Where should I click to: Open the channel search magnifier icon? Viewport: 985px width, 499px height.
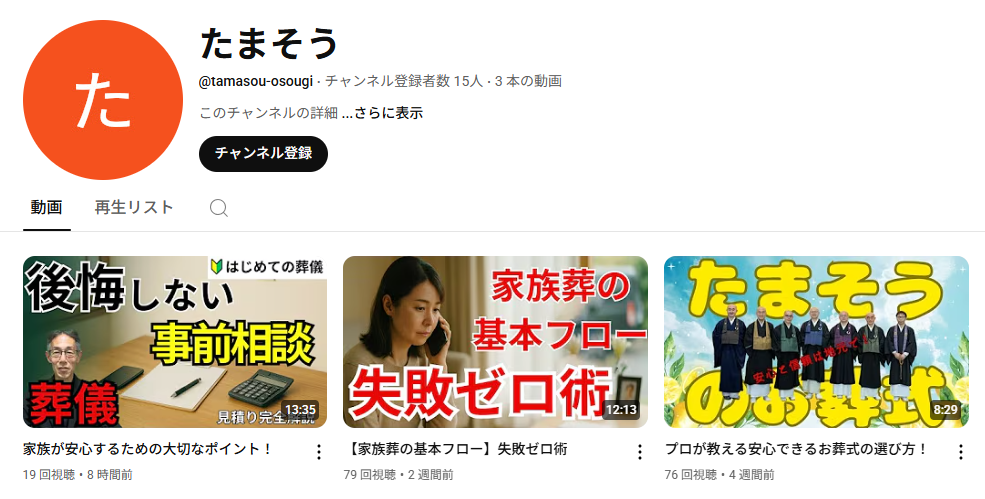219,208
